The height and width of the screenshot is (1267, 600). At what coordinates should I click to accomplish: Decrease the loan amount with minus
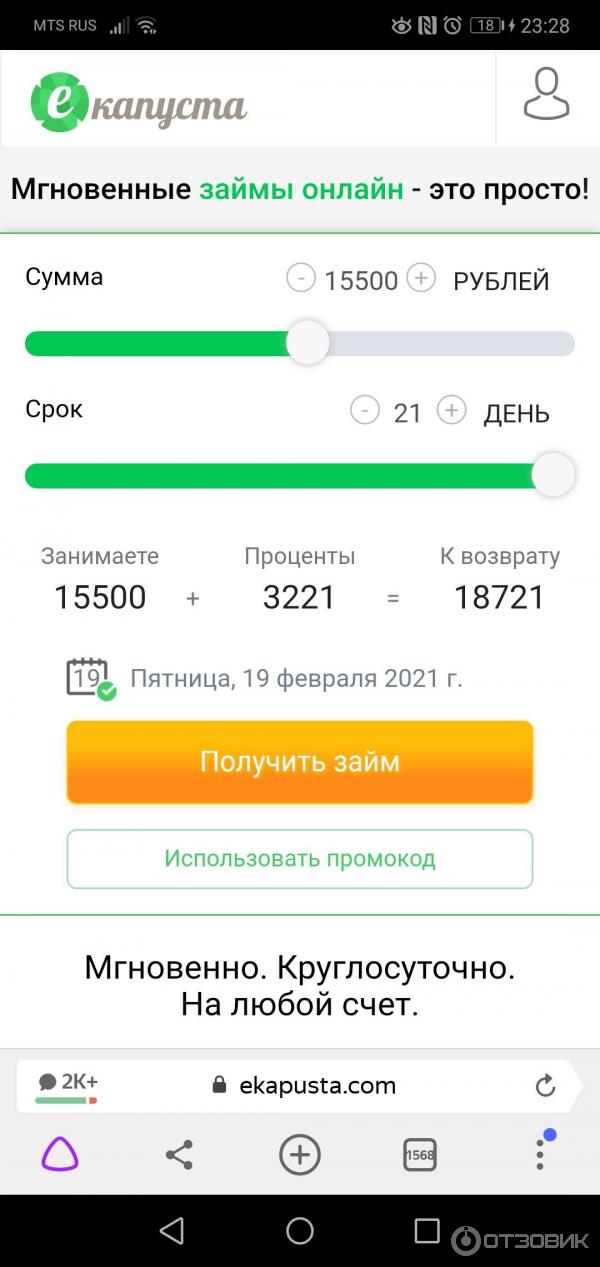(301, 278)
